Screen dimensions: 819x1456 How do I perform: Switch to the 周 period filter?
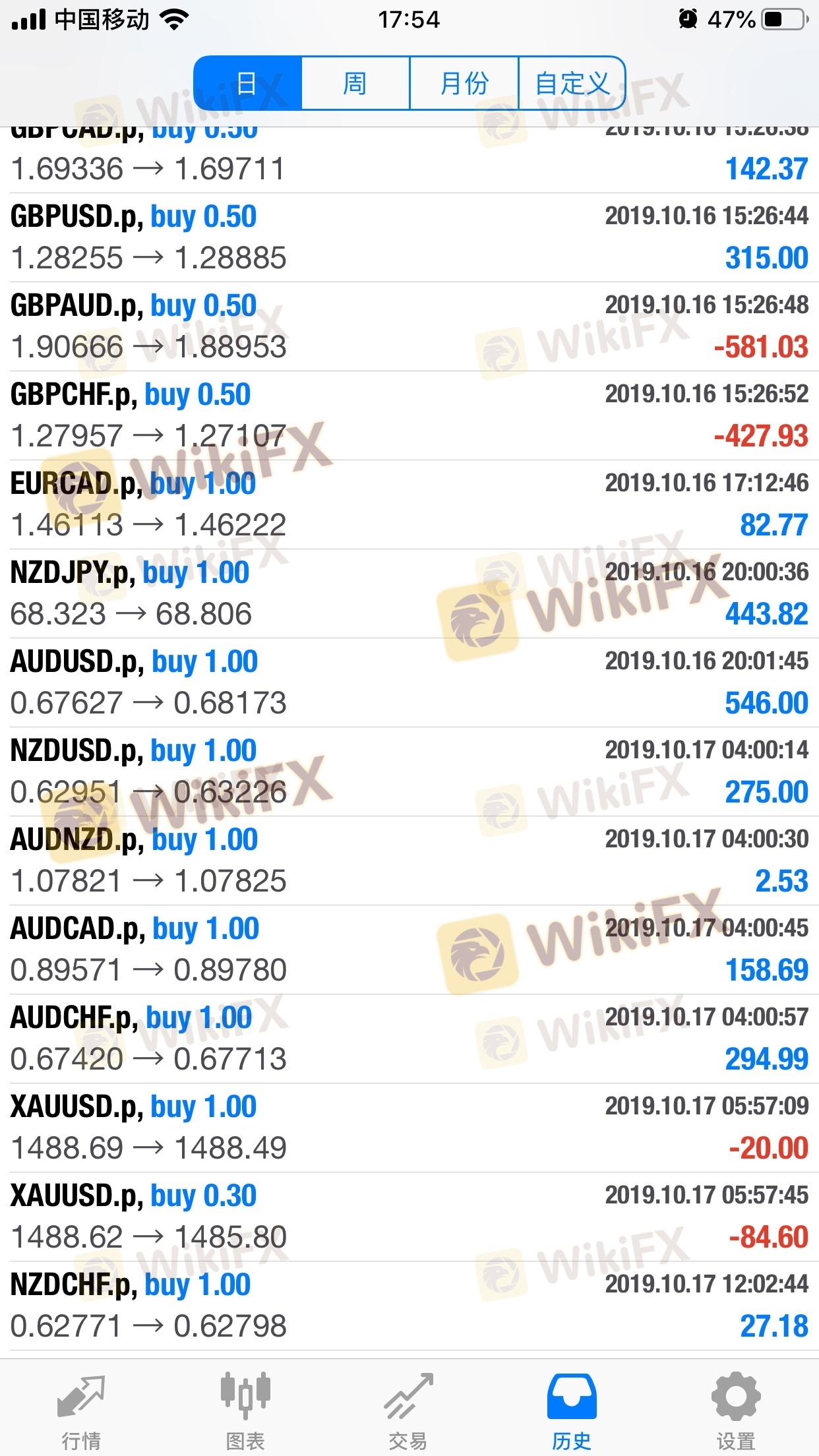tap(355, 84)
